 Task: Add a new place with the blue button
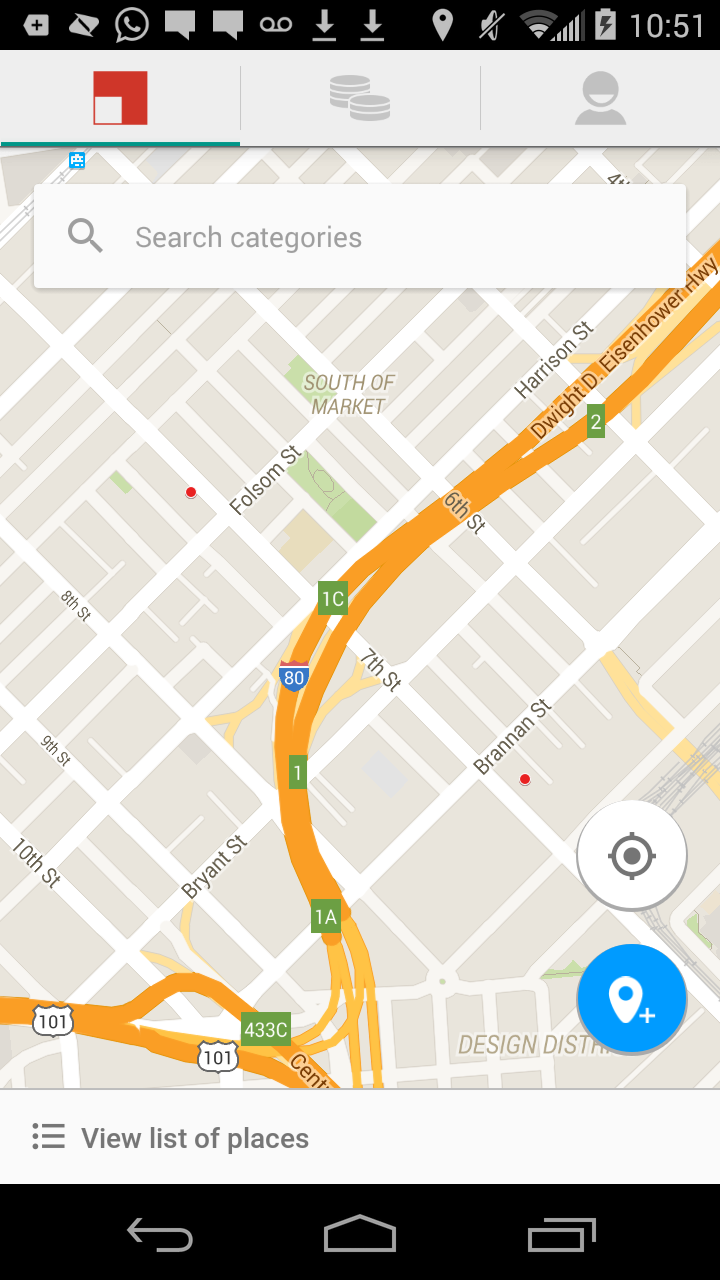click(632, 998)
